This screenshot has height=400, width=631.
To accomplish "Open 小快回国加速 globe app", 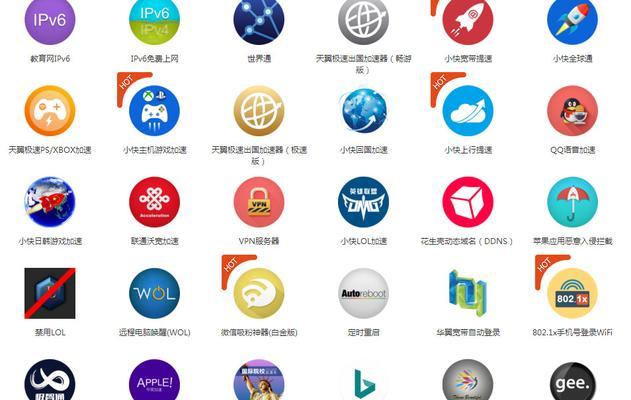I will coord(363,110).
